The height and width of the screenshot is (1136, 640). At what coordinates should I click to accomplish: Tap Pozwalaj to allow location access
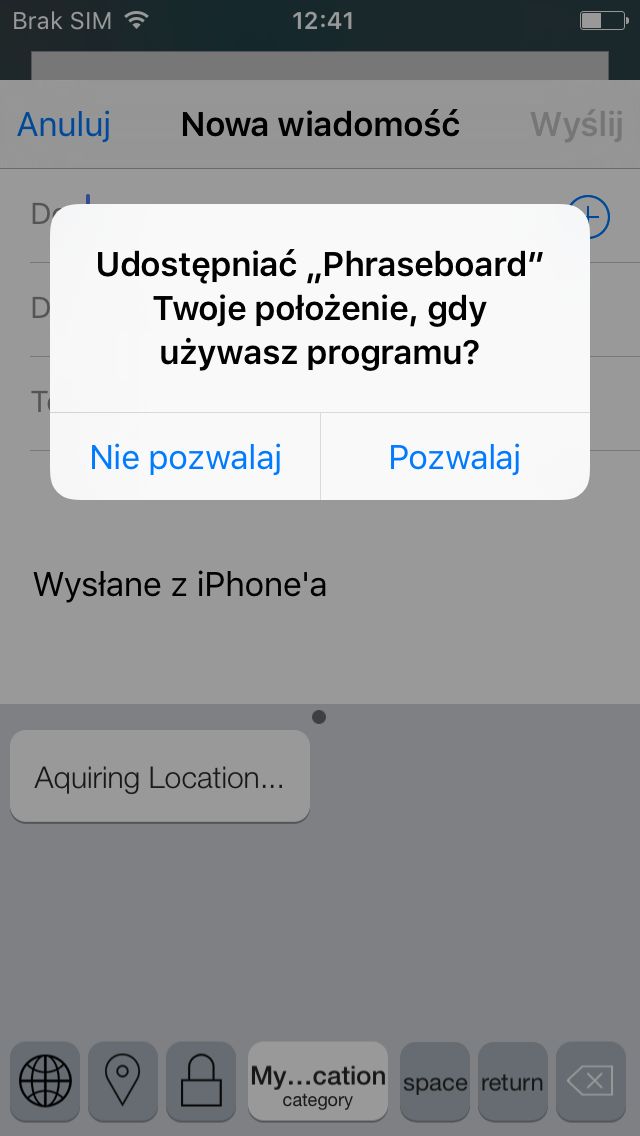tap(454, 457)
